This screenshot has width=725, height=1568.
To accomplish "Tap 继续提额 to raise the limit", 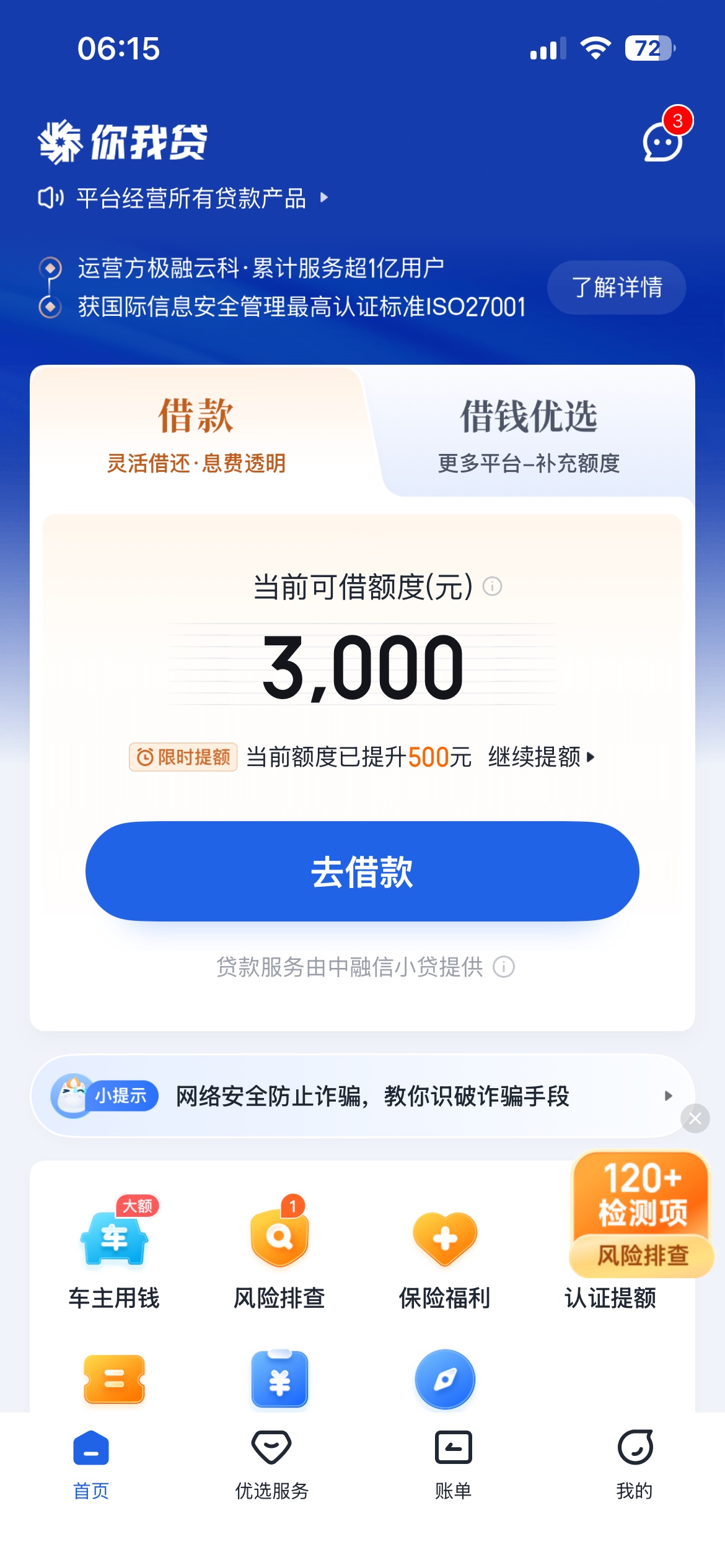I will 542,757.
